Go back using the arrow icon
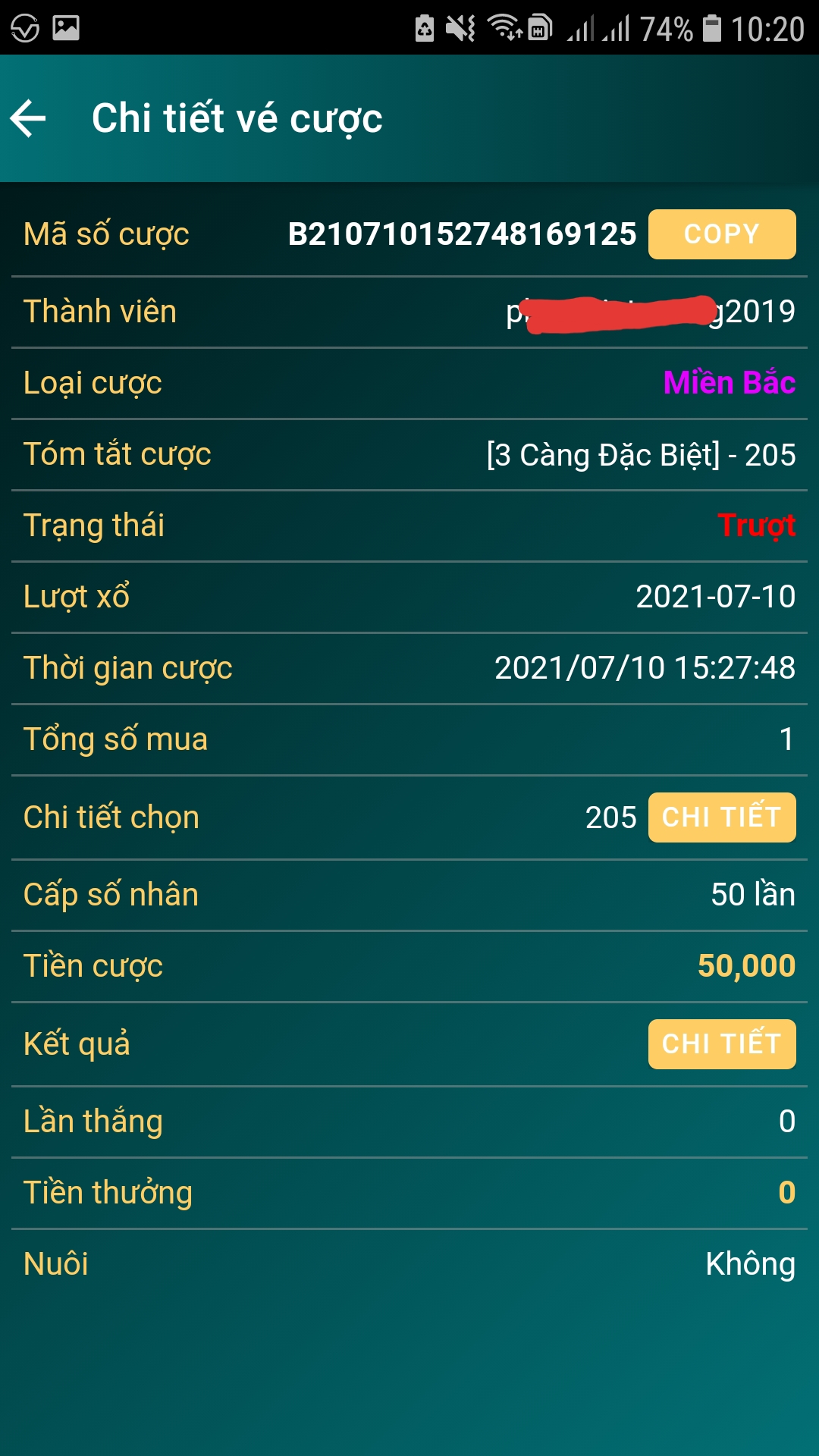819x1456 pixels. point(29,119)
